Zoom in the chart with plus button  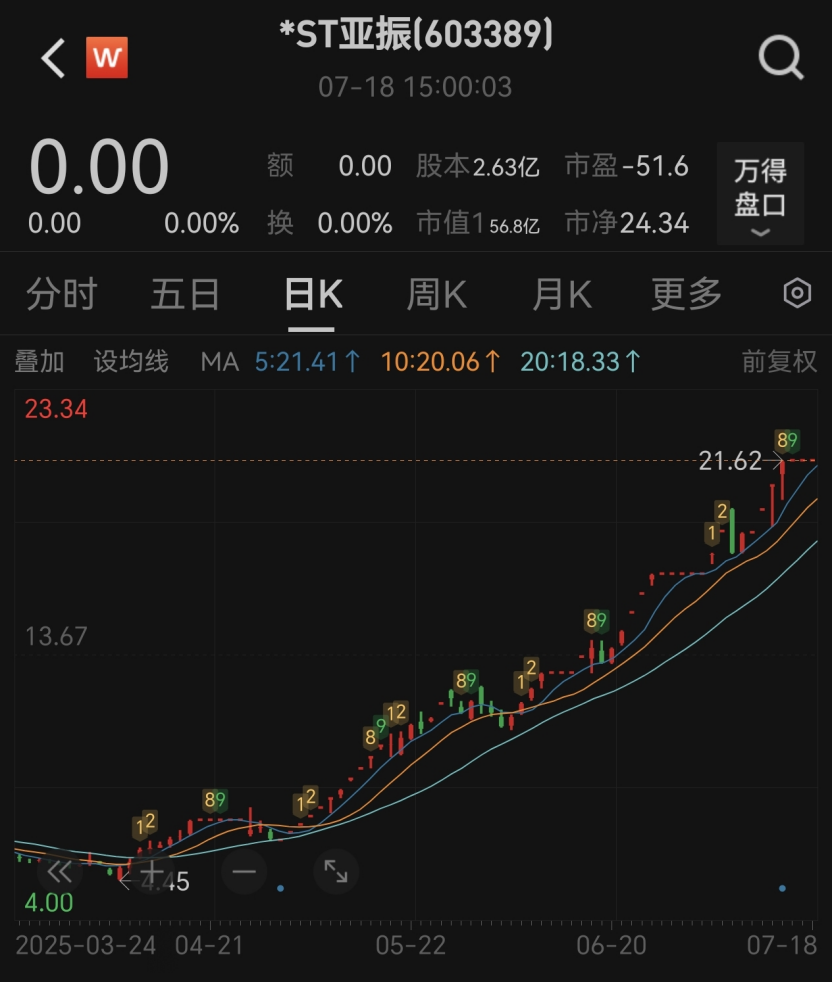[x=152, y=872]
